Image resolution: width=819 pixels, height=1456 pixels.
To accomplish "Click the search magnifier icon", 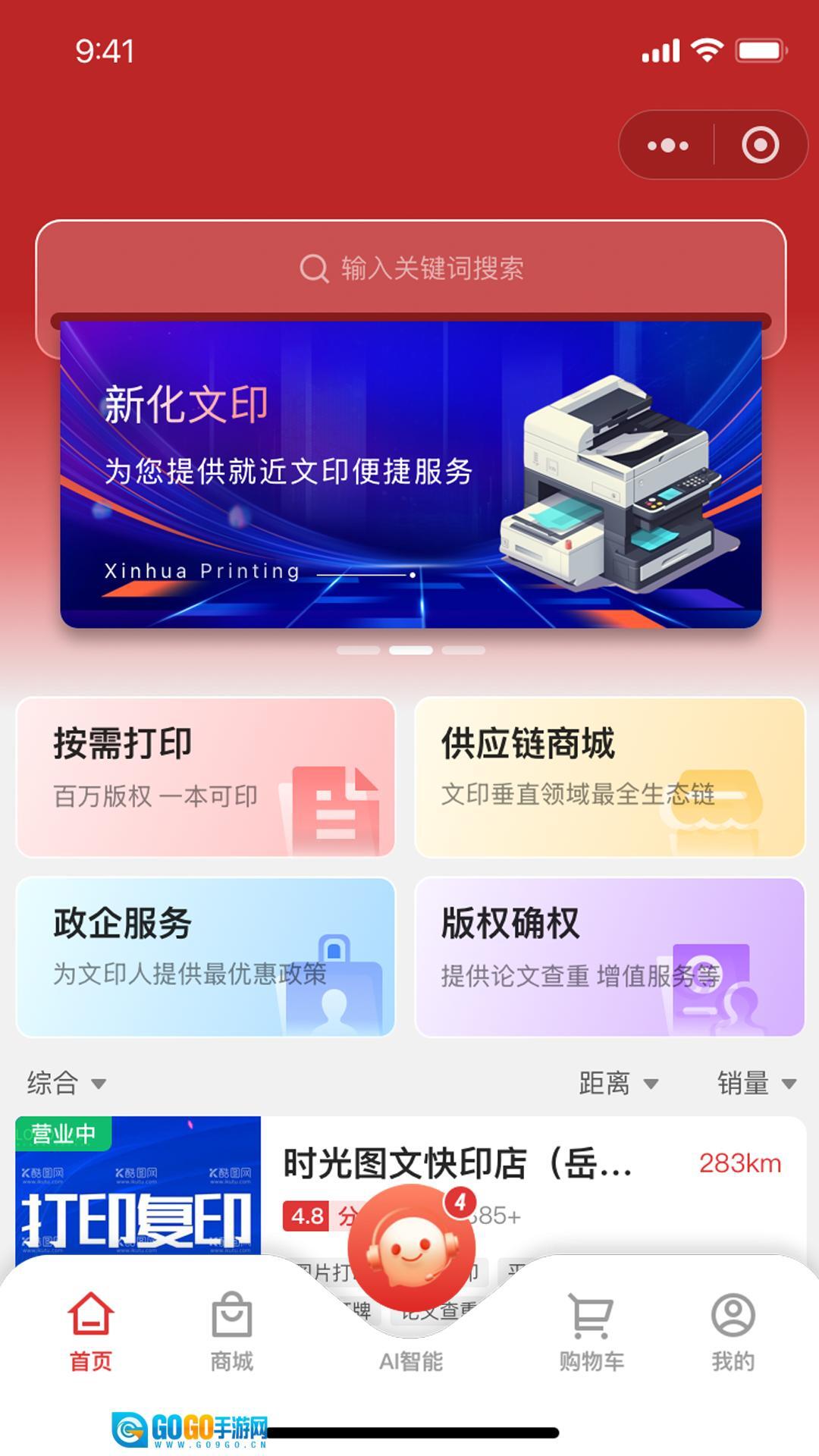I will [x=314, y=269].
